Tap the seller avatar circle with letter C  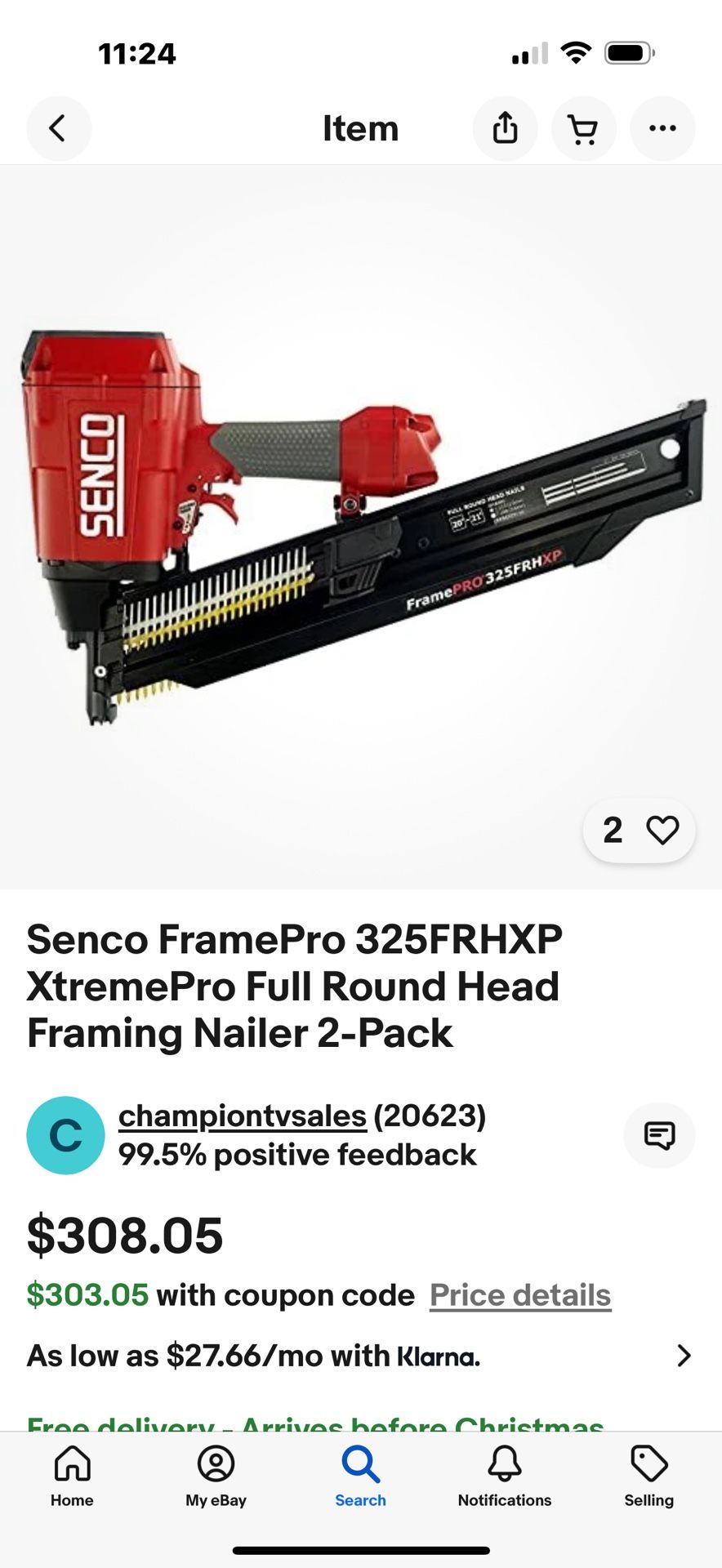(65, 1134)
